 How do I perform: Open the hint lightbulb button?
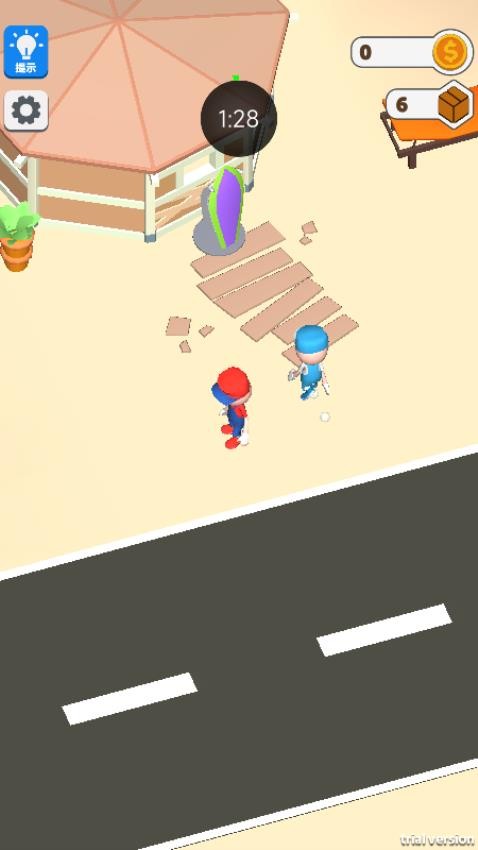(26, 51)
